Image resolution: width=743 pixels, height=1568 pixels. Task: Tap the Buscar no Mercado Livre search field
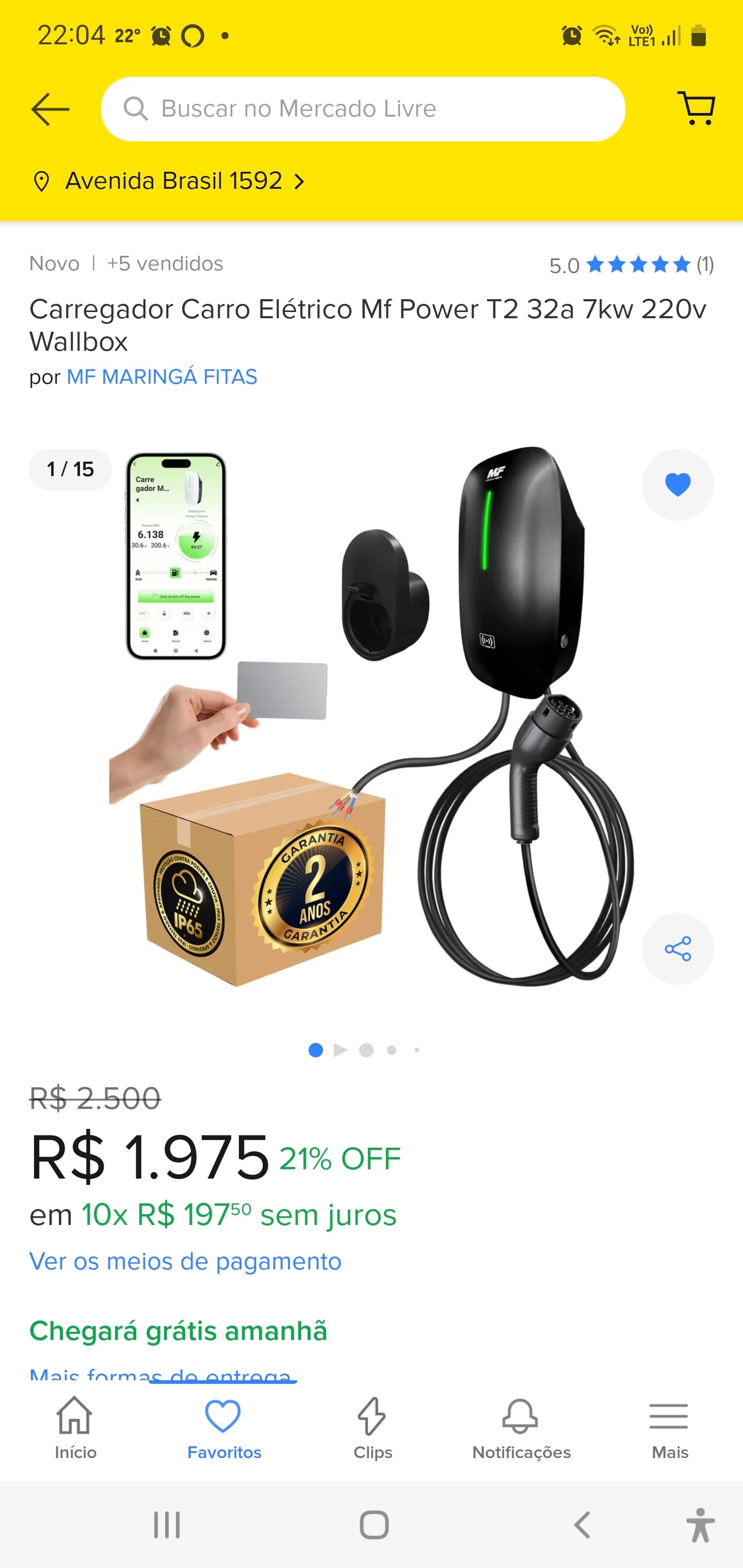coord(363,109)
